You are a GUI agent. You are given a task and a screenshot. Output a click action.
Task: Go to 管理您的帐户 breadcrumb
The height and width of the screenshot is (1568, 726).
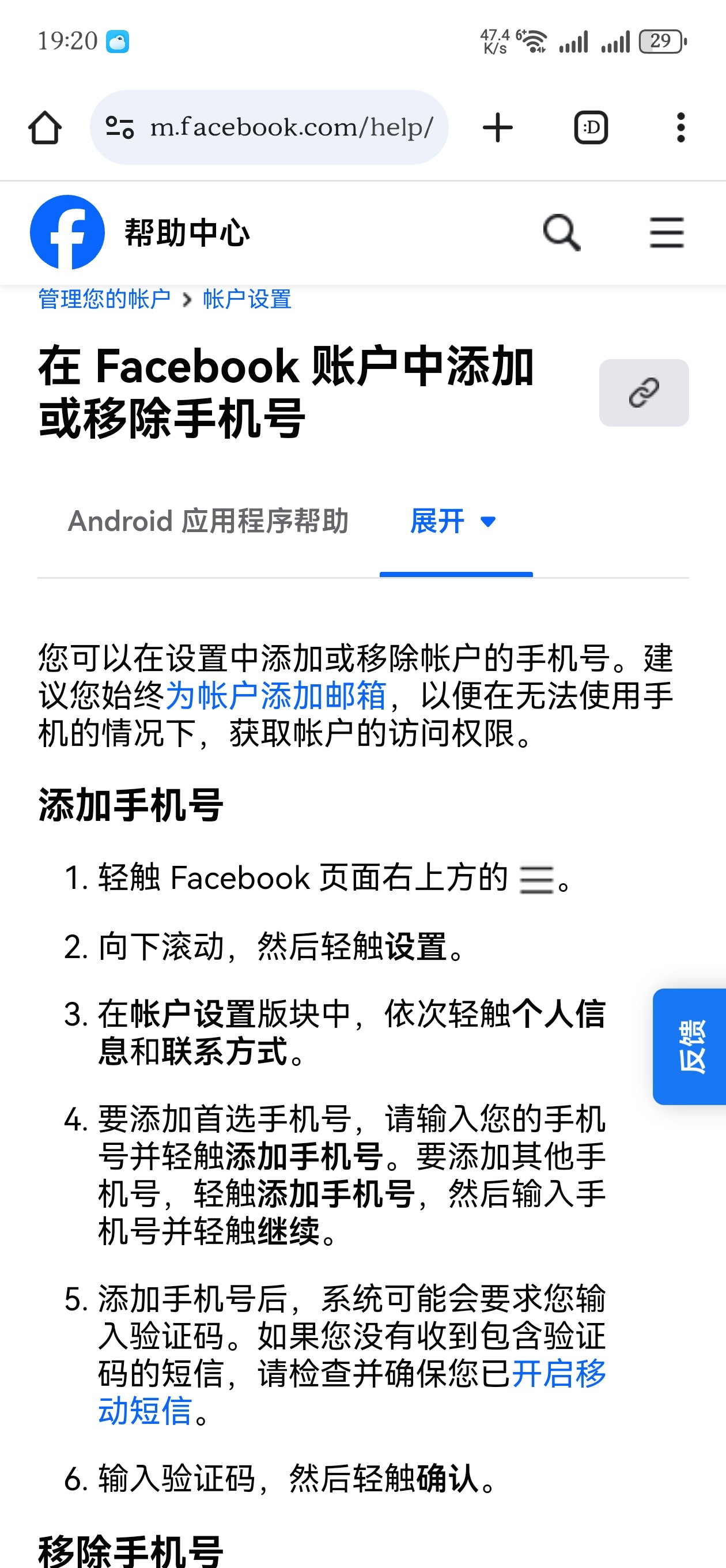coord(104,299)
